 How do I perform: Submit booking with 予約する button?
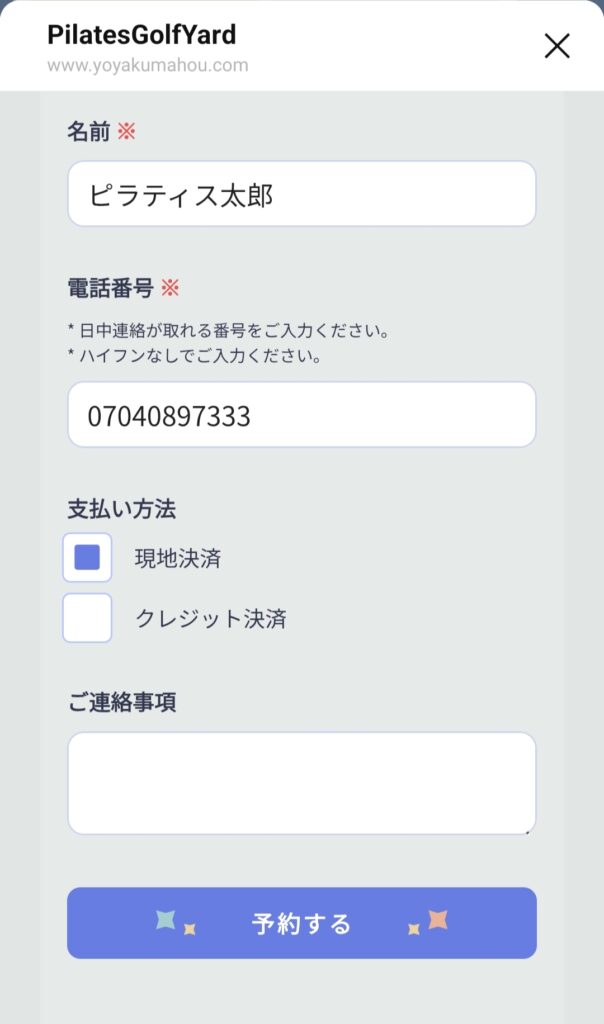click(301, 923)
